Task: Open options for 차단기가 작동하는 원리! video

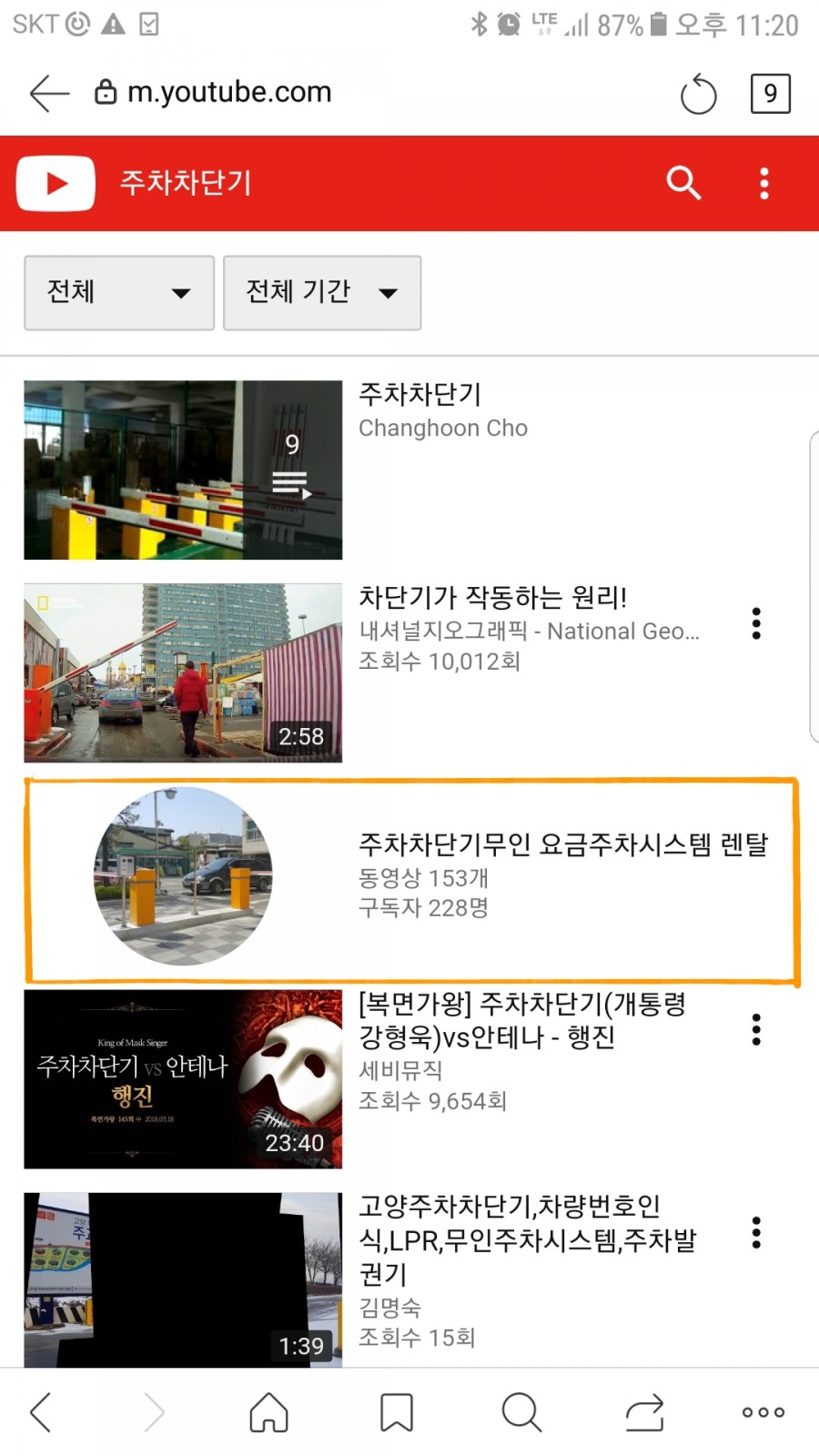Action: coord(756,623)
